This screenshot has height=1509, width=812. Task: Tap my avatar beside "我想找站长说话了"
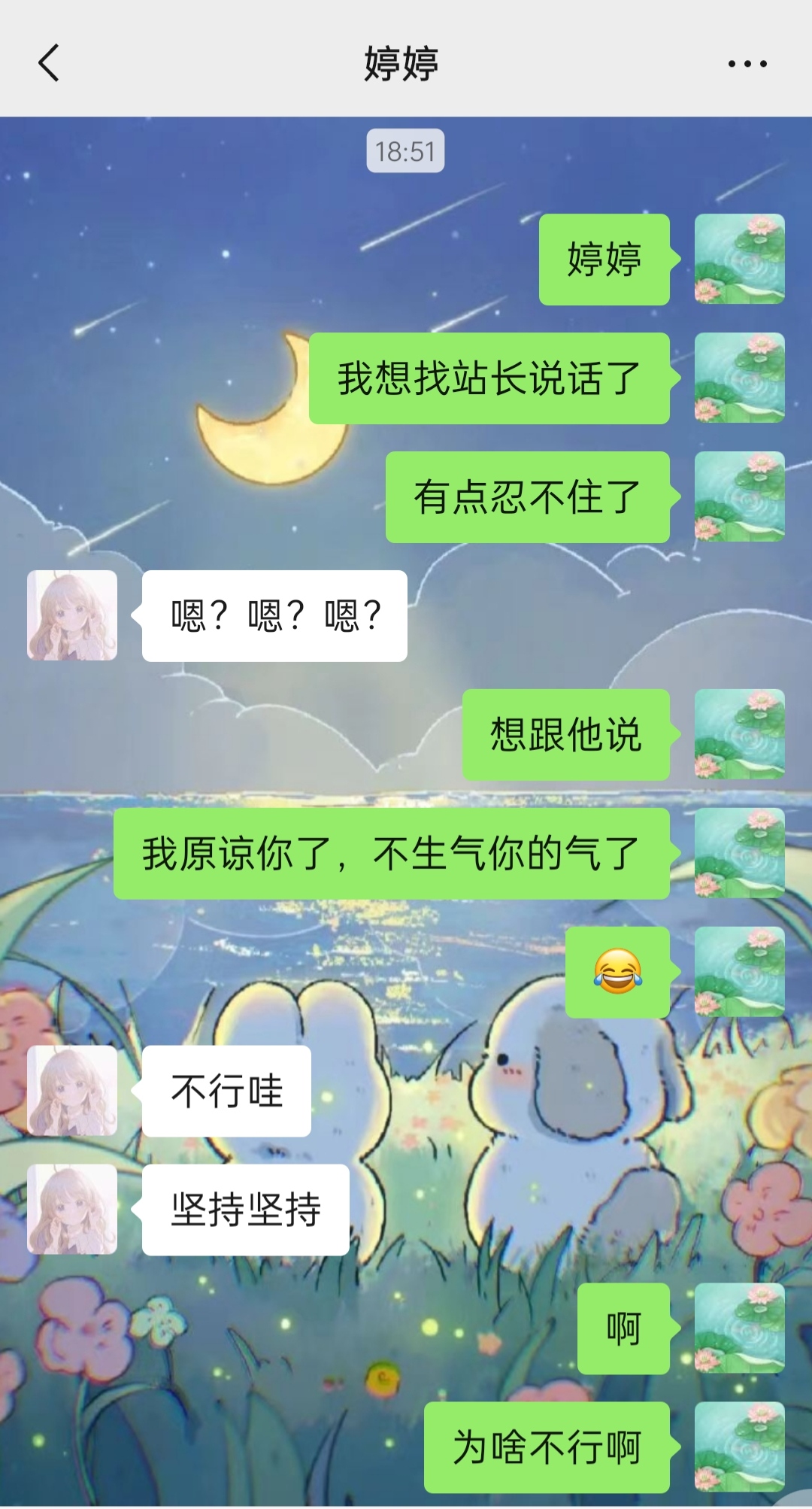point(739,378)
